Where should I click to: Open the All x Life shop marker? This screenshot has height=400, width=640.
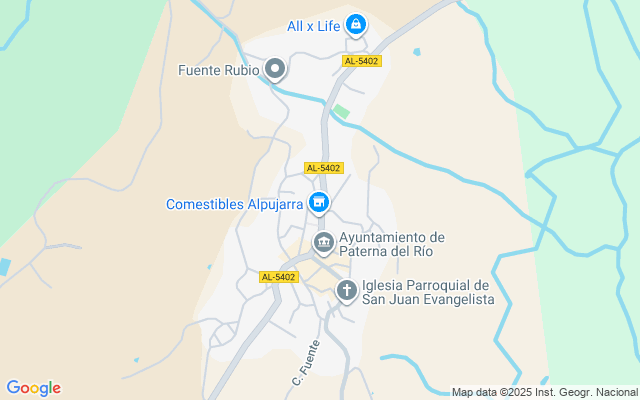(x=355, y=25)
